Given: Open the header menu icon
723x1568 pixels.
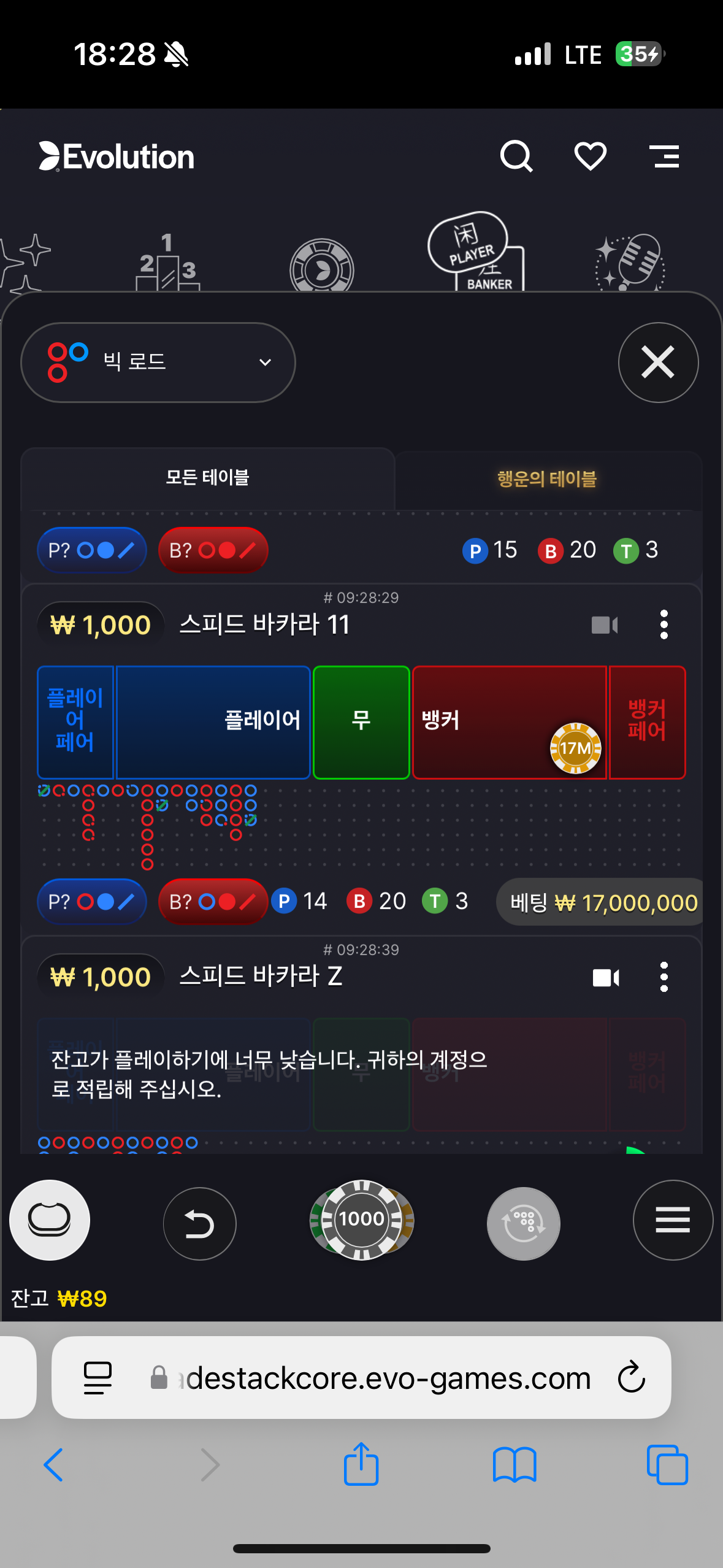Looking at the screenshot, I should (x=664, y=156).
